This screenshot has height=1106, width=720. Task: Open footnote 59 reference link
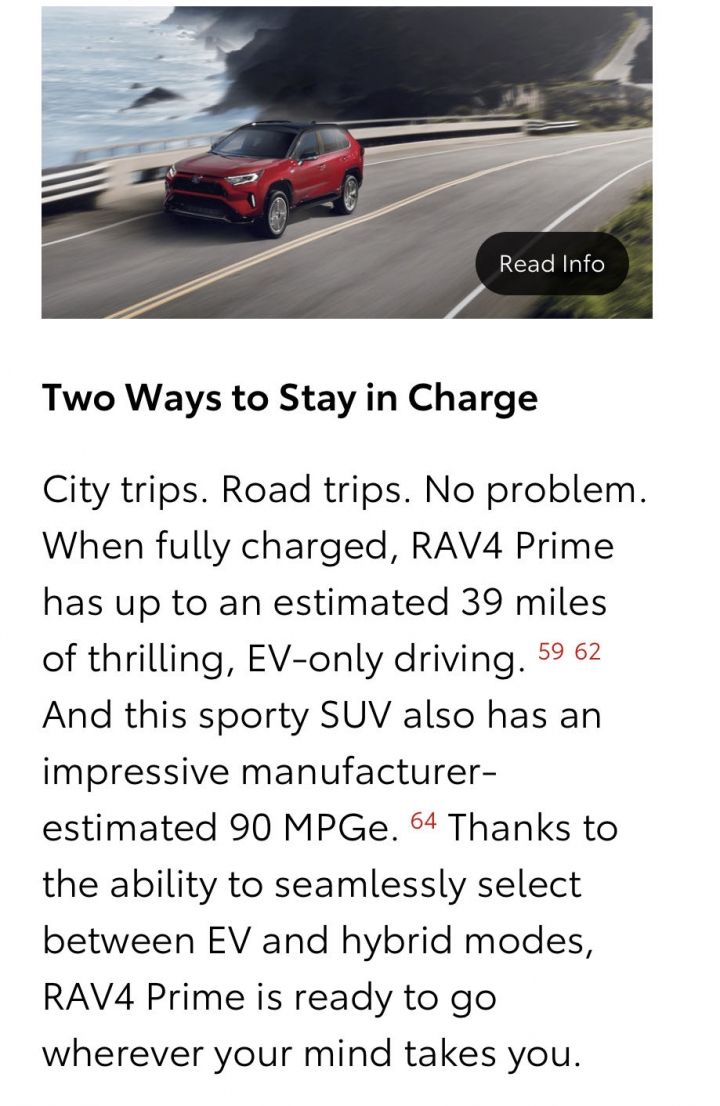click(x=550, y=652)
